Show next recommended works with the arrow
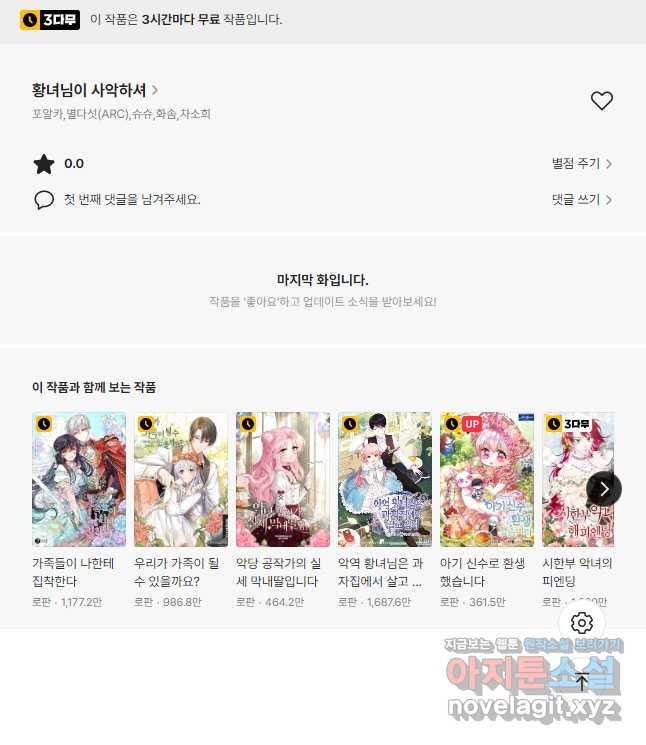Viewport: 646px width, 745px height. pyautogui.click(x=604, y=488)
